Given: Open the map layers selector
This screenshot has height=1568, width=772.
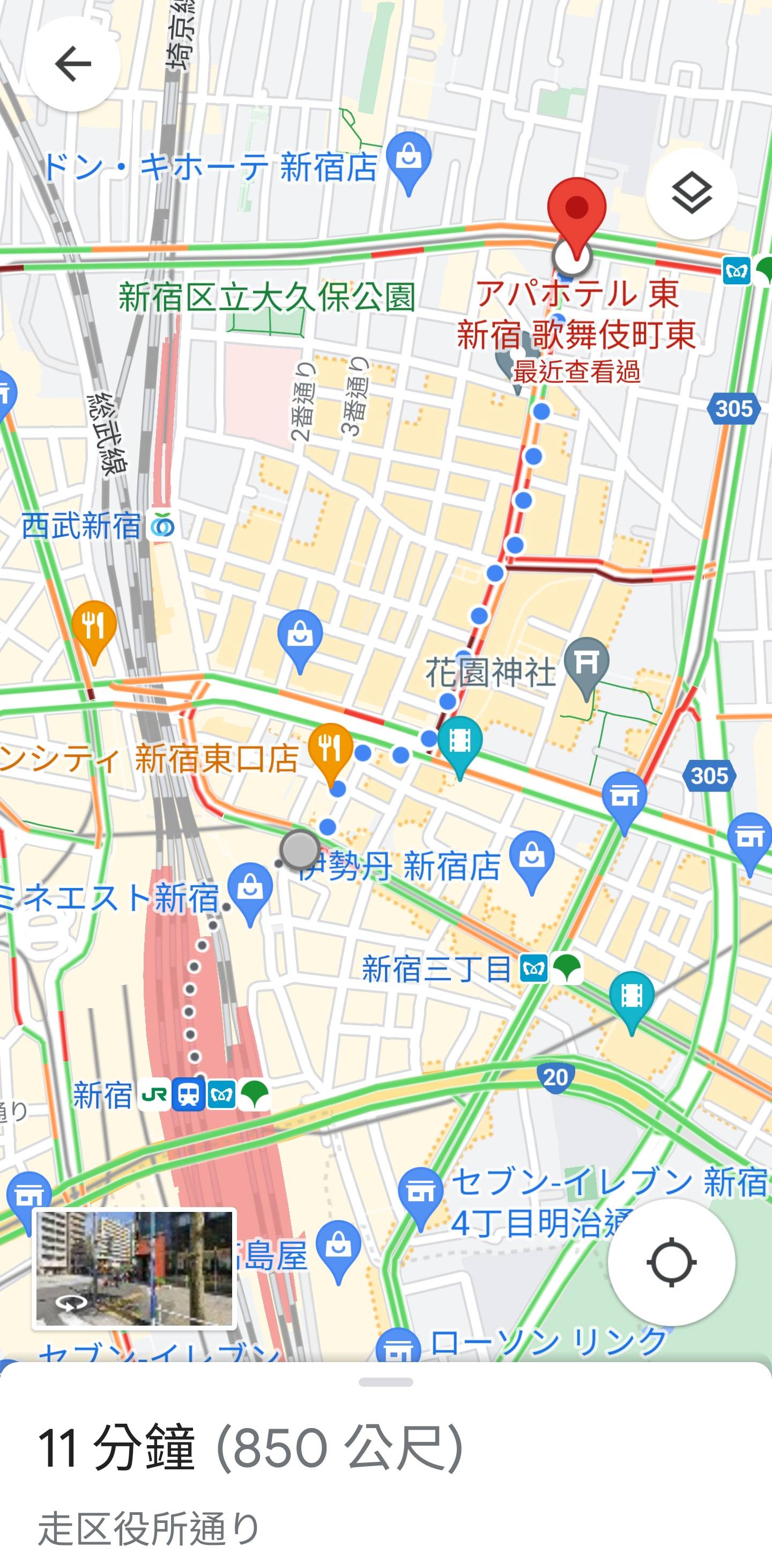Looking at the screenshot, I should point(692,194).
